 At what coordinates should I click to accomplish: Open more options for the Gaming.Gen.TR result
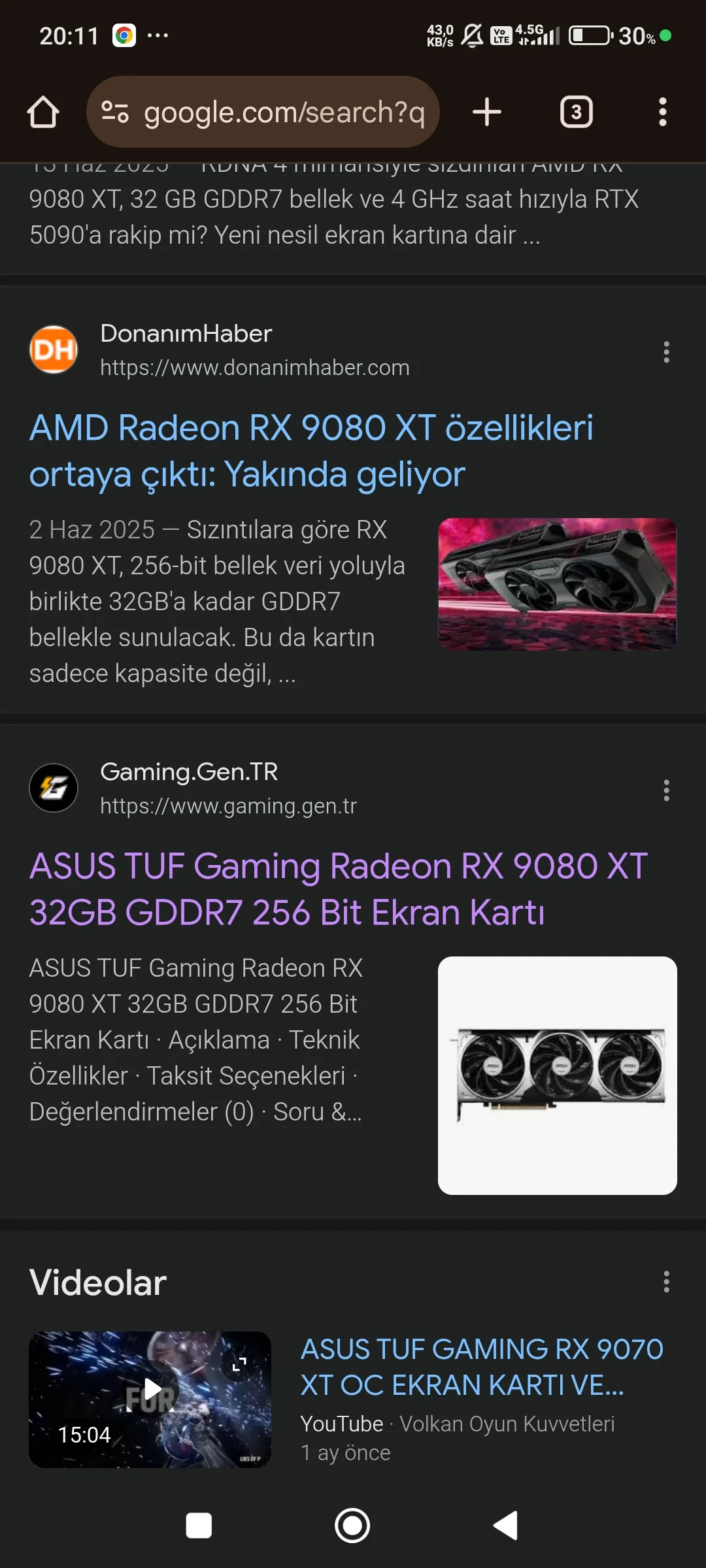coord(666,791)
